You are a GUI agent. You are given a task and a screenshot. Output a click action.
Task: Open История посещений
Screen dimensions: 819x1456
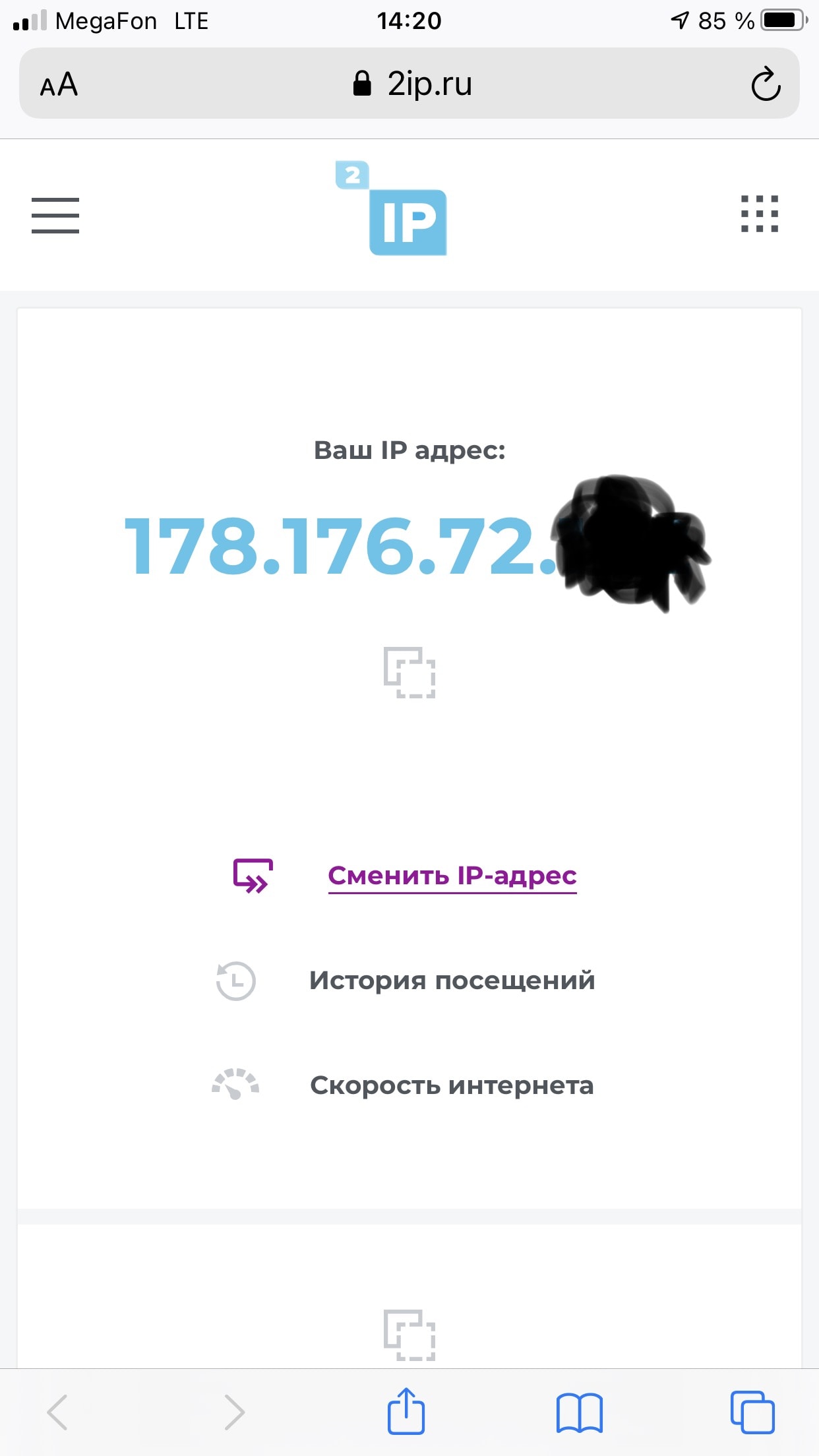[452, 981]
